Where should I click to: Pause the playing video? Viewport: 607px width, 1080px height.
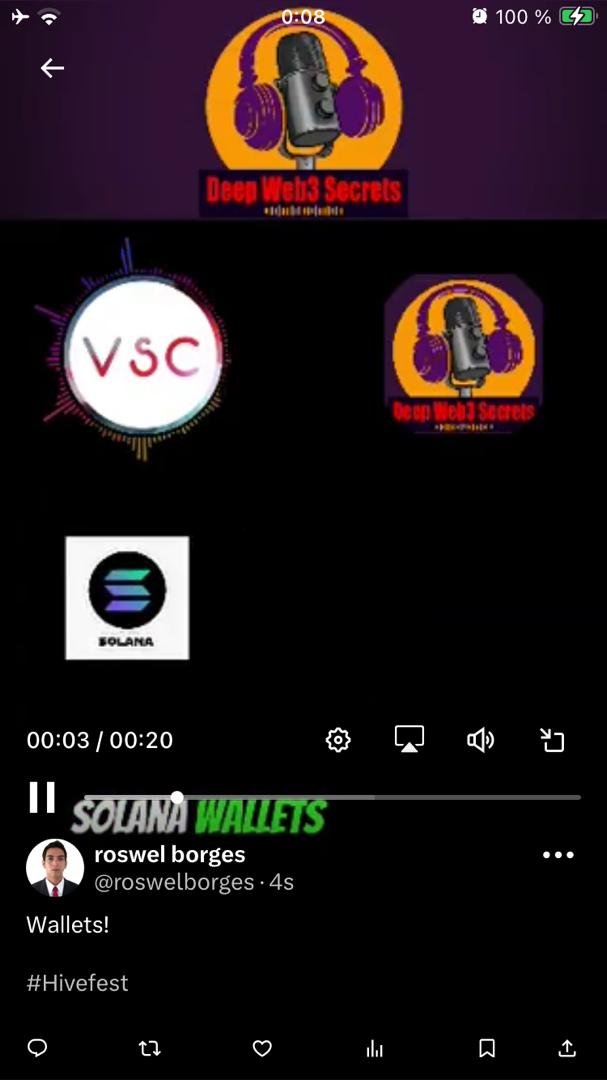[x=42, y=797]
